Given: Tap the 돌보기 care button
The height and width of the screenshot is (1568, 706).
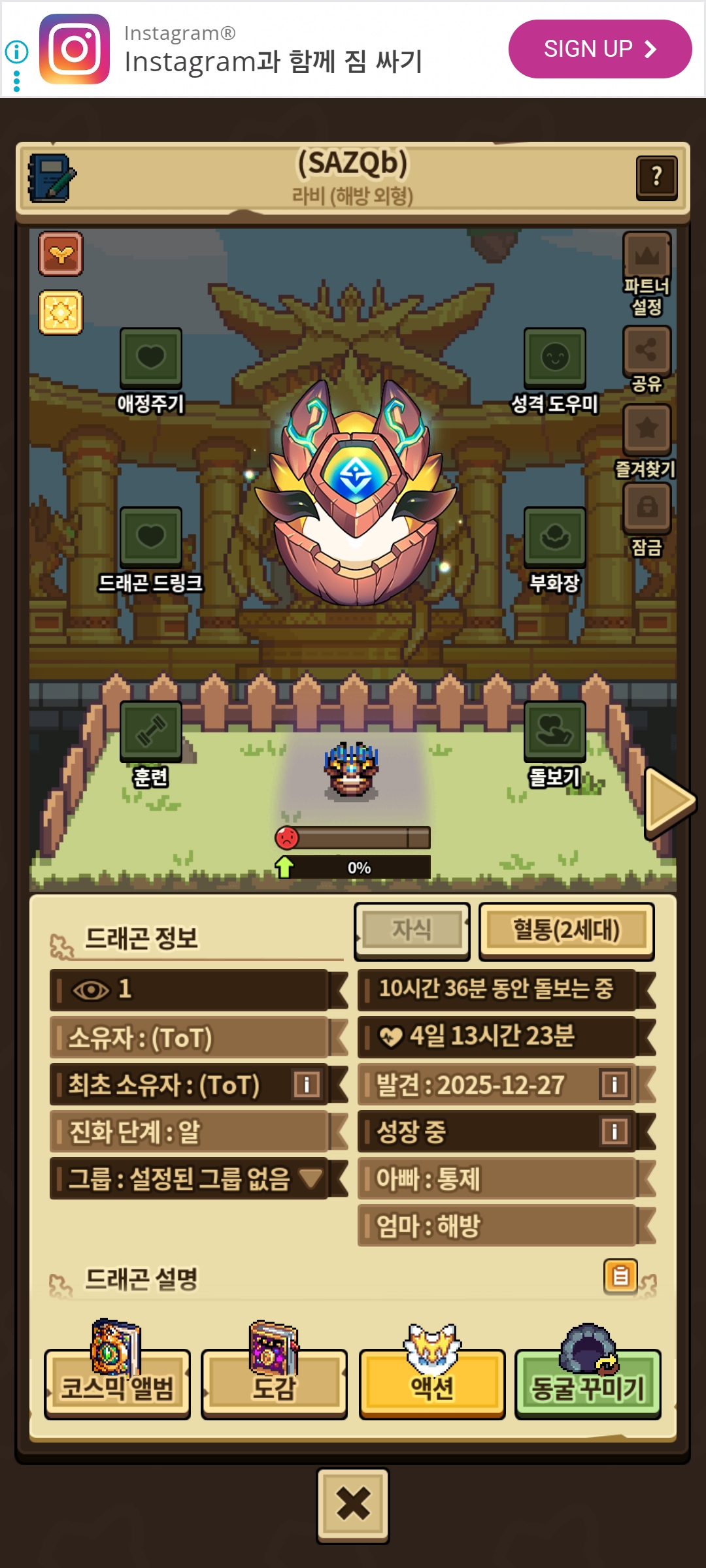Looking at the screenshot, I should pyautogui.click(x=554, y=731).
